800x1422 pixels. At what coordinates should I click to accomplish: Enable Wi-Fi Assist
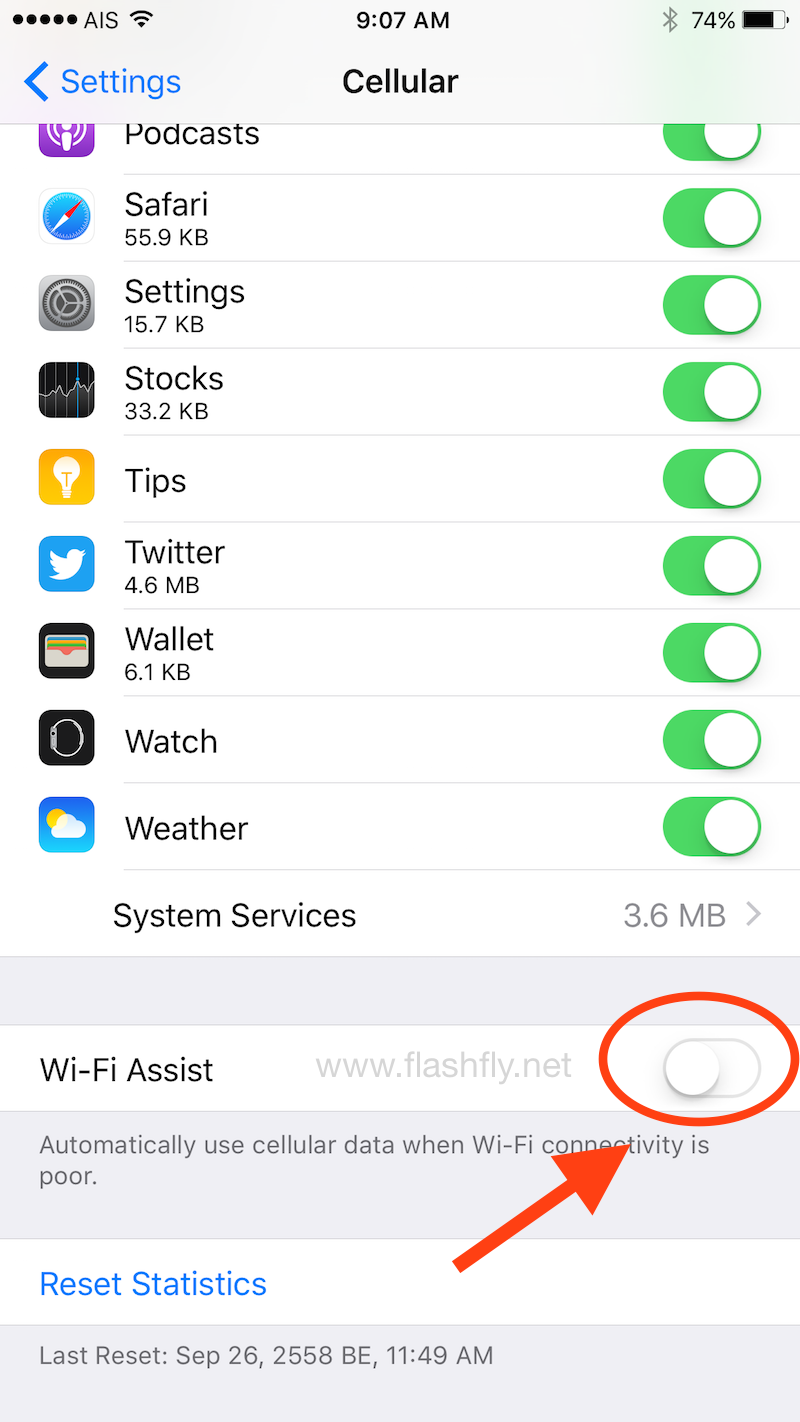pyautogui.click(x=712, y=1068)
